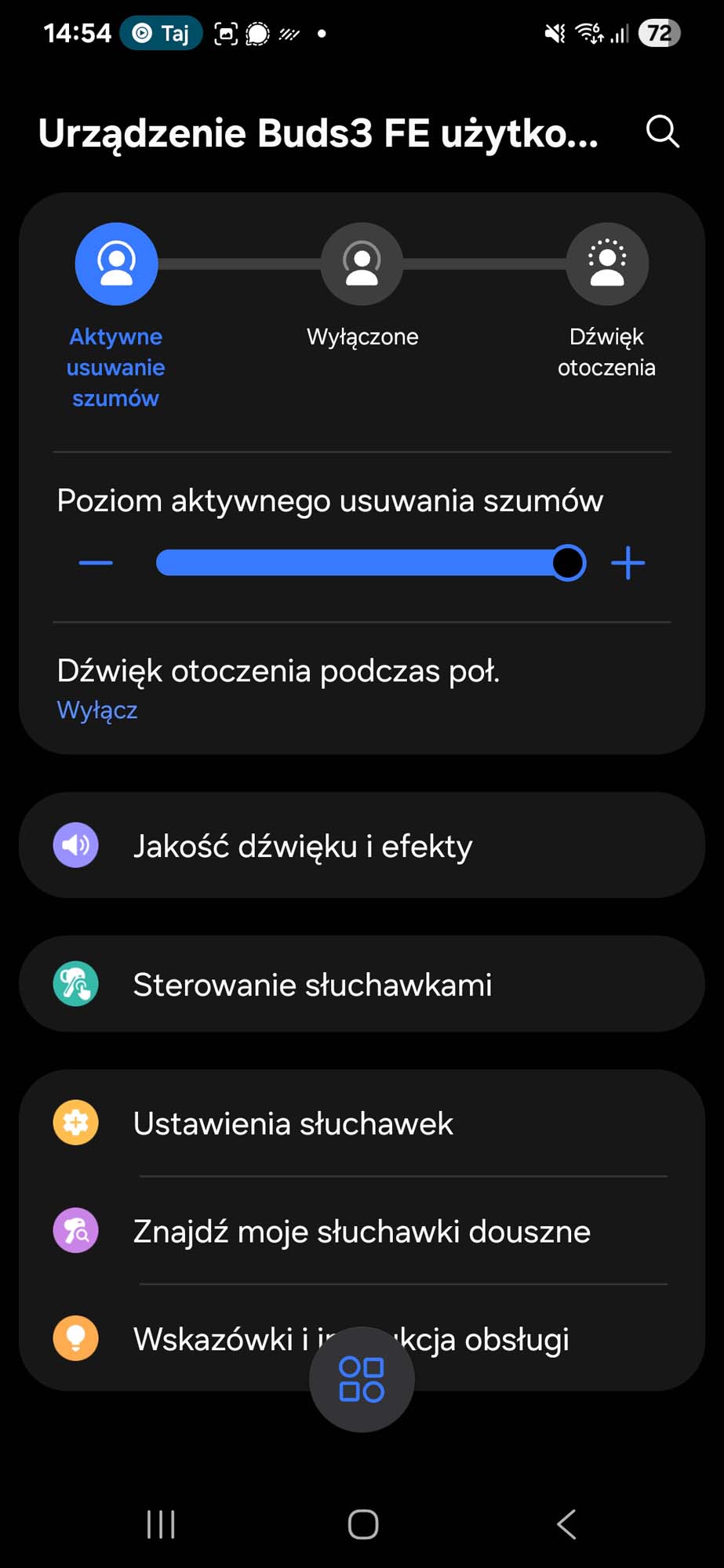The height and width of the screenshot is (1568, 724).
Task: Open Jakość dźwięku i efekty
Action: pos(362,845)
